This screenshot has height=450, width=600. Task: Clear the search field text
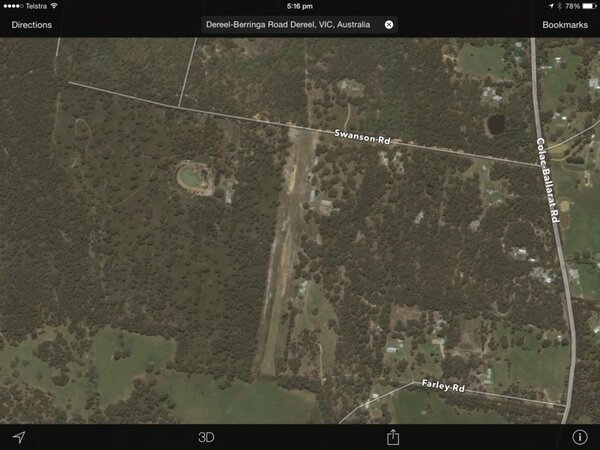(x=389, y=24)
